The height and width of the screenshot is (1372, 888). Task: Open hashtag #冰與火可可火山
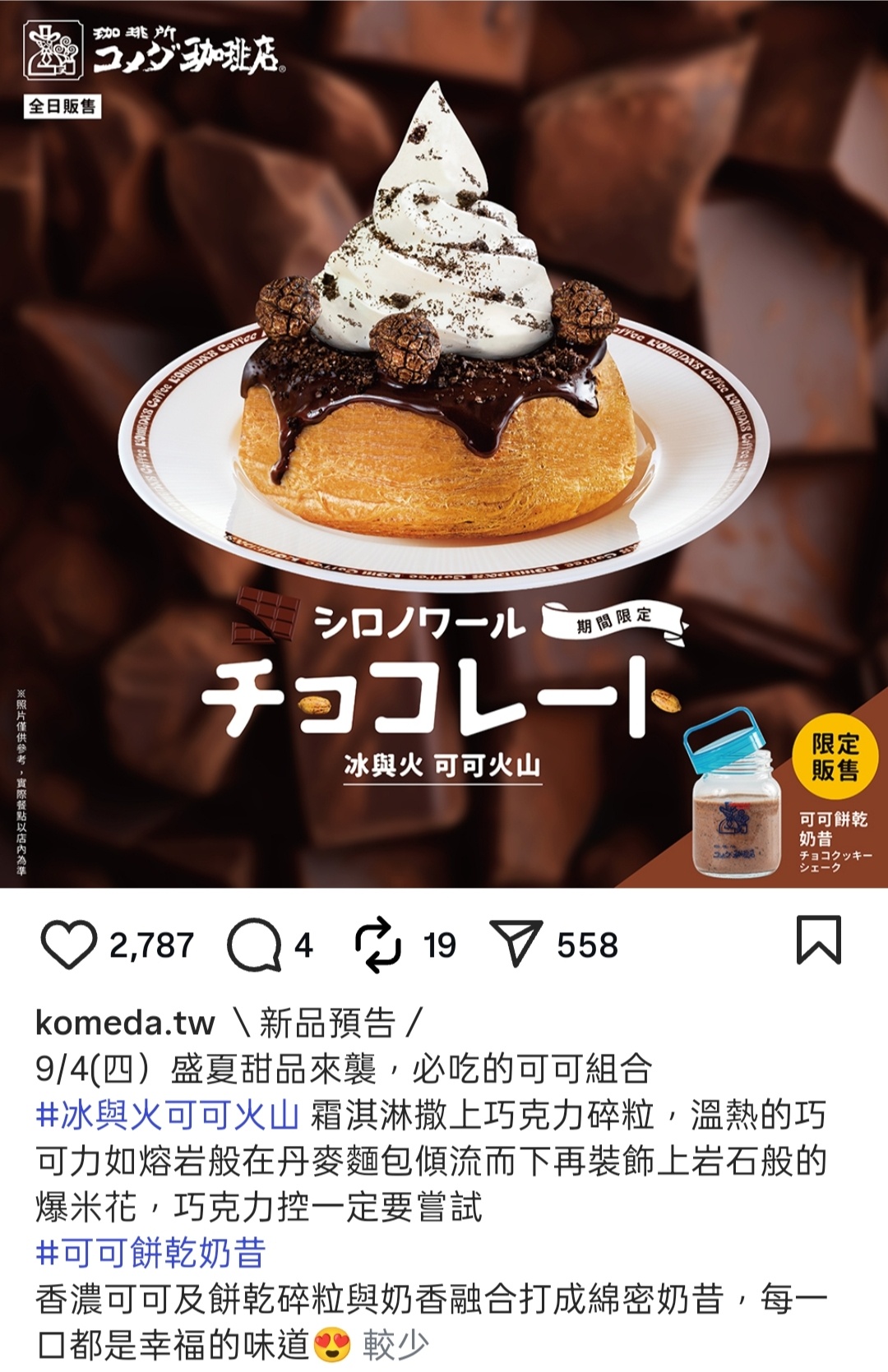167,1116
